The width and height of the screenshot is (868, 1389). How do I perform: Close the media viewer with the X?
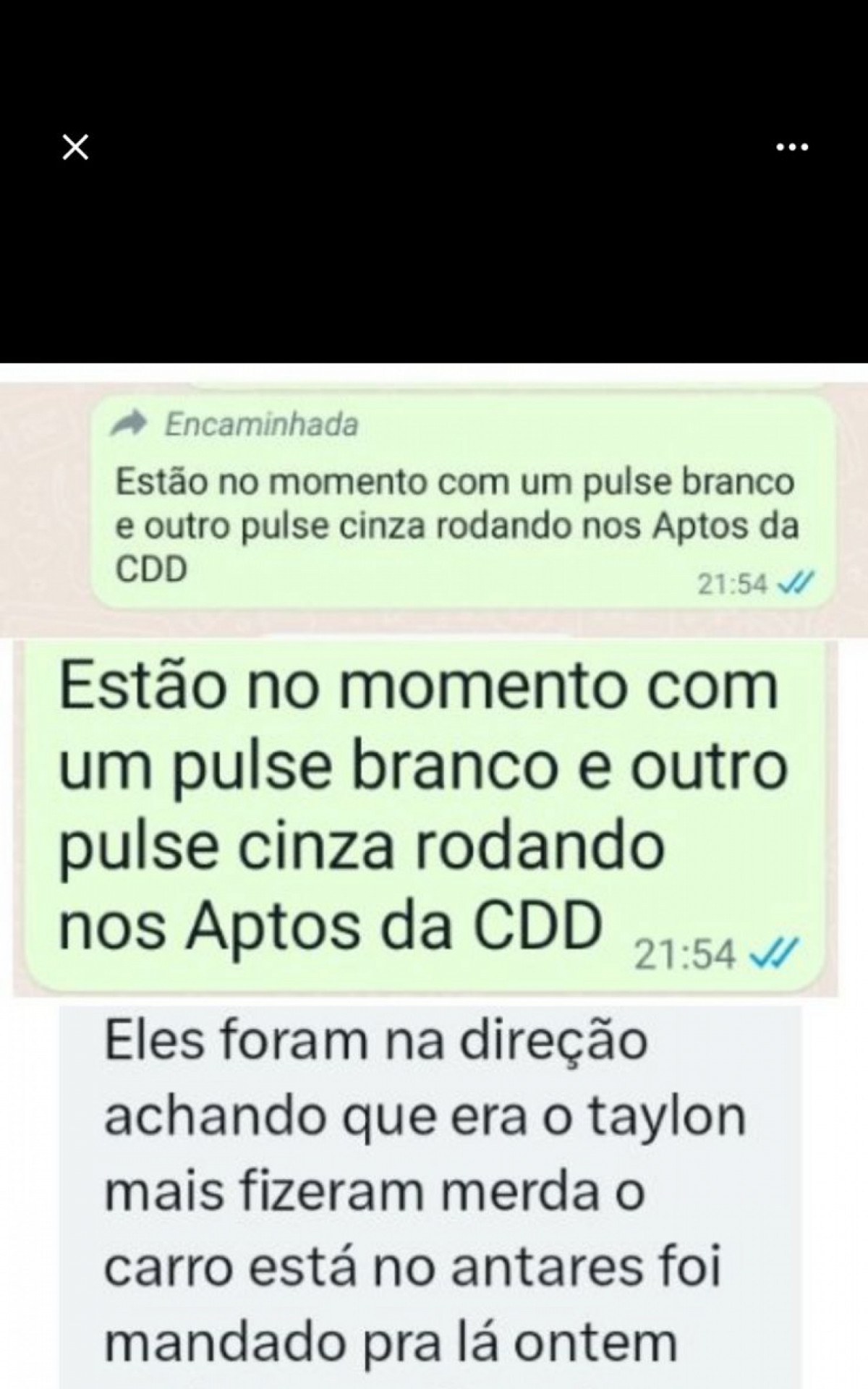tap(75, 148)
